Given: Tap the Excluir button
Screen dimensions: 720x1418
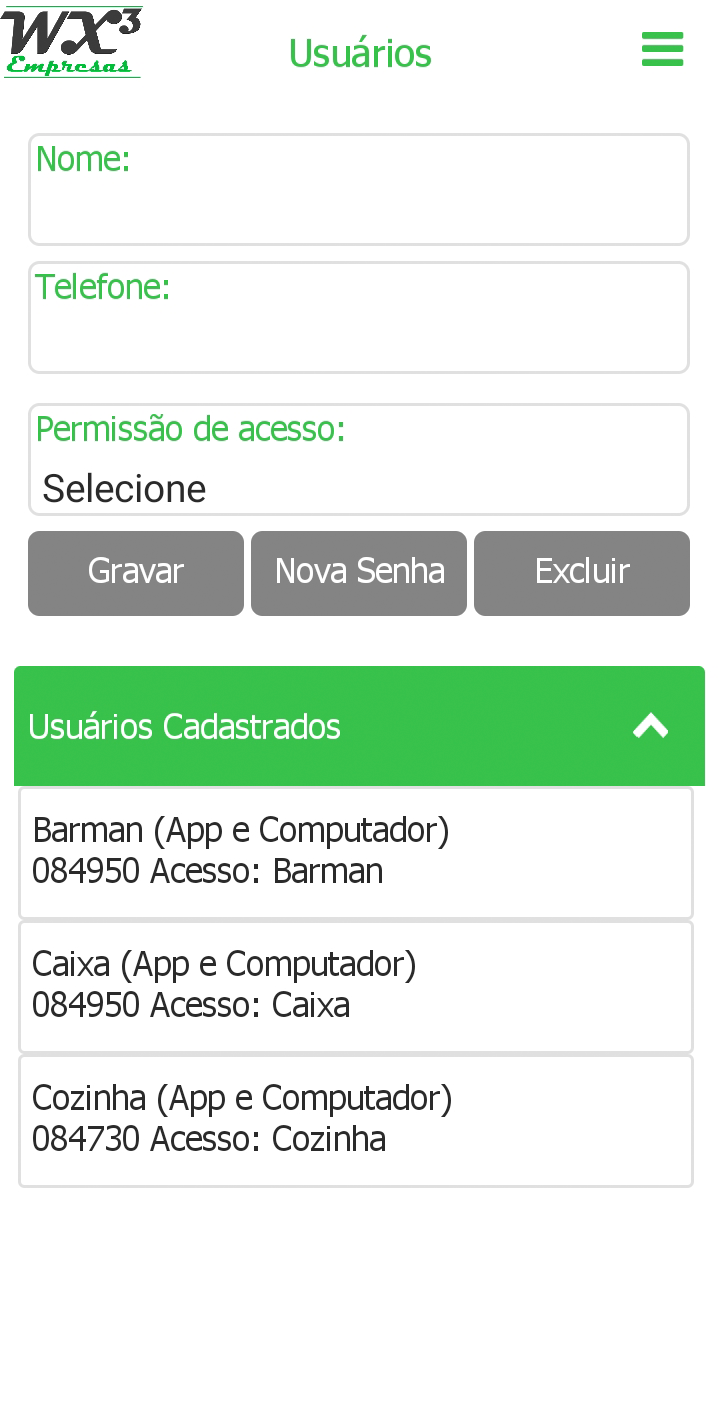Looking at the screenshot, I should coord(582,573).
